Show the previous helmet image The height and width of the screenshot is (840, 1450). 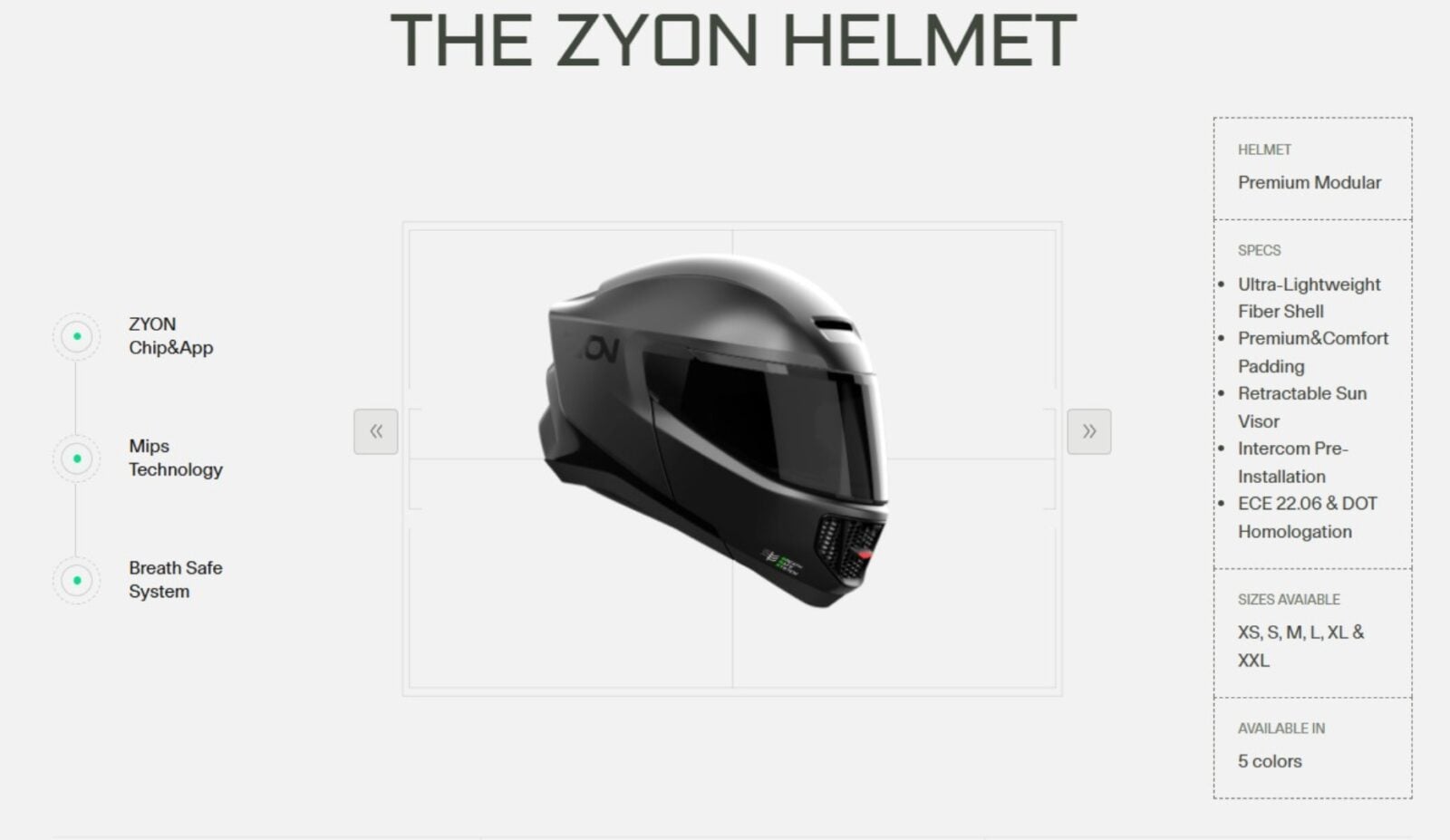tap(375, 431)
